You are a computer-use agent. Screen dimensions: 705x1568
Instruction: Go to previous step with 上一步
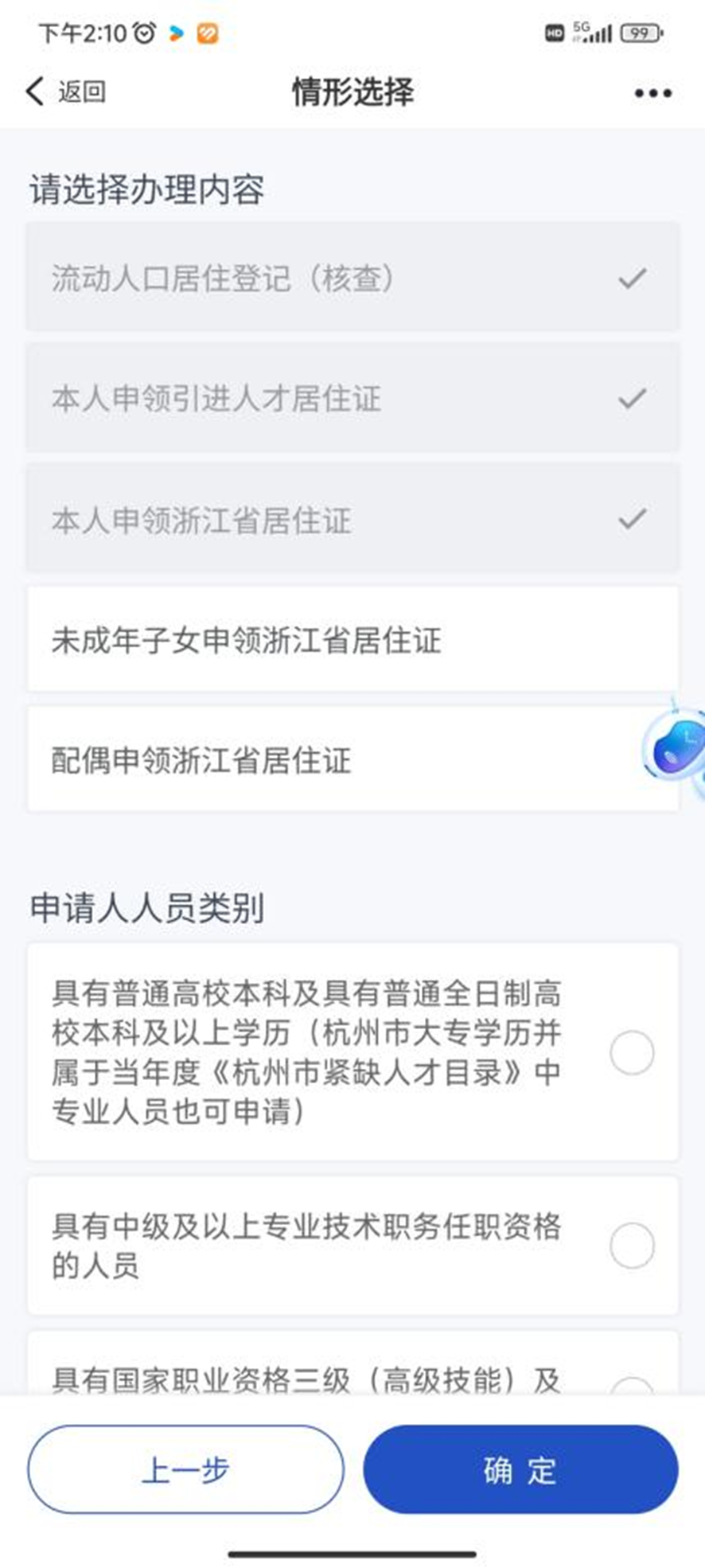pos(185,1469)
